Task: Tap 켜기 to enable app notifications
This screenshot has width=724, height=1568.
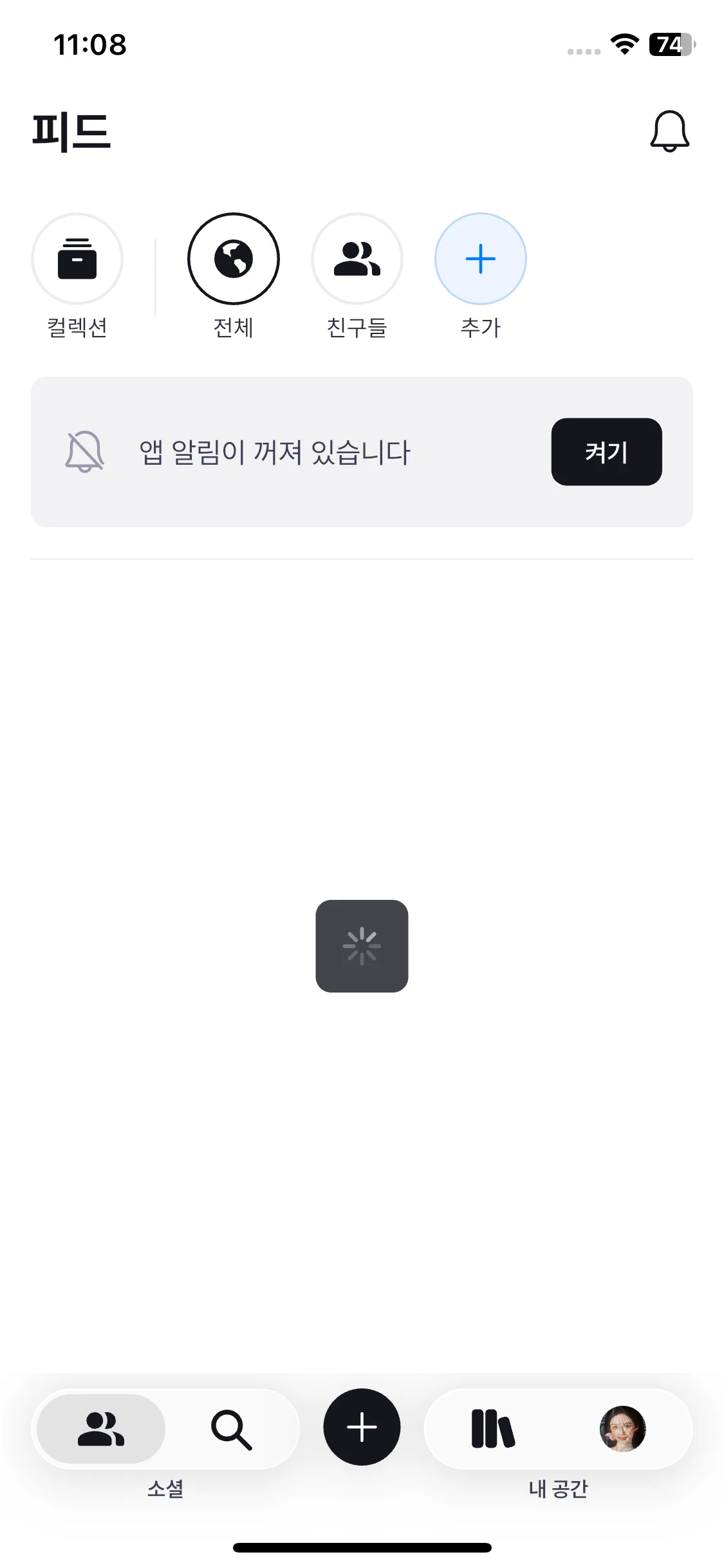Action: coord(606,452)
